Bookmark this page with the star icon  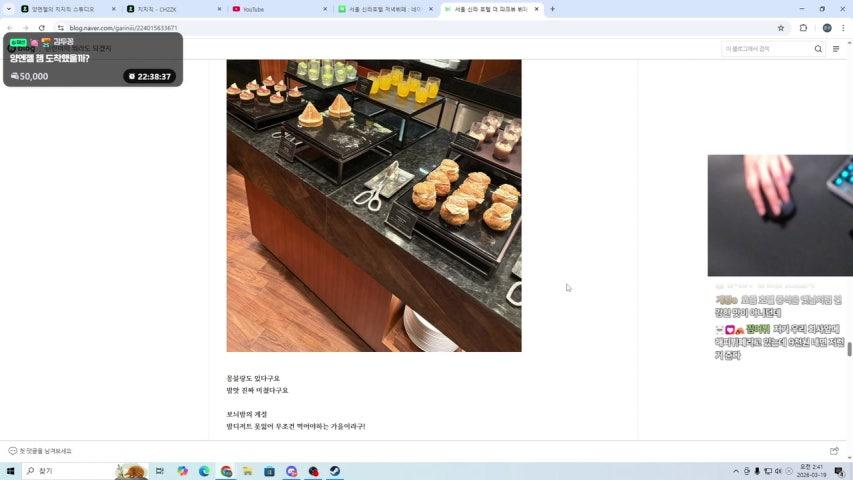781,28
